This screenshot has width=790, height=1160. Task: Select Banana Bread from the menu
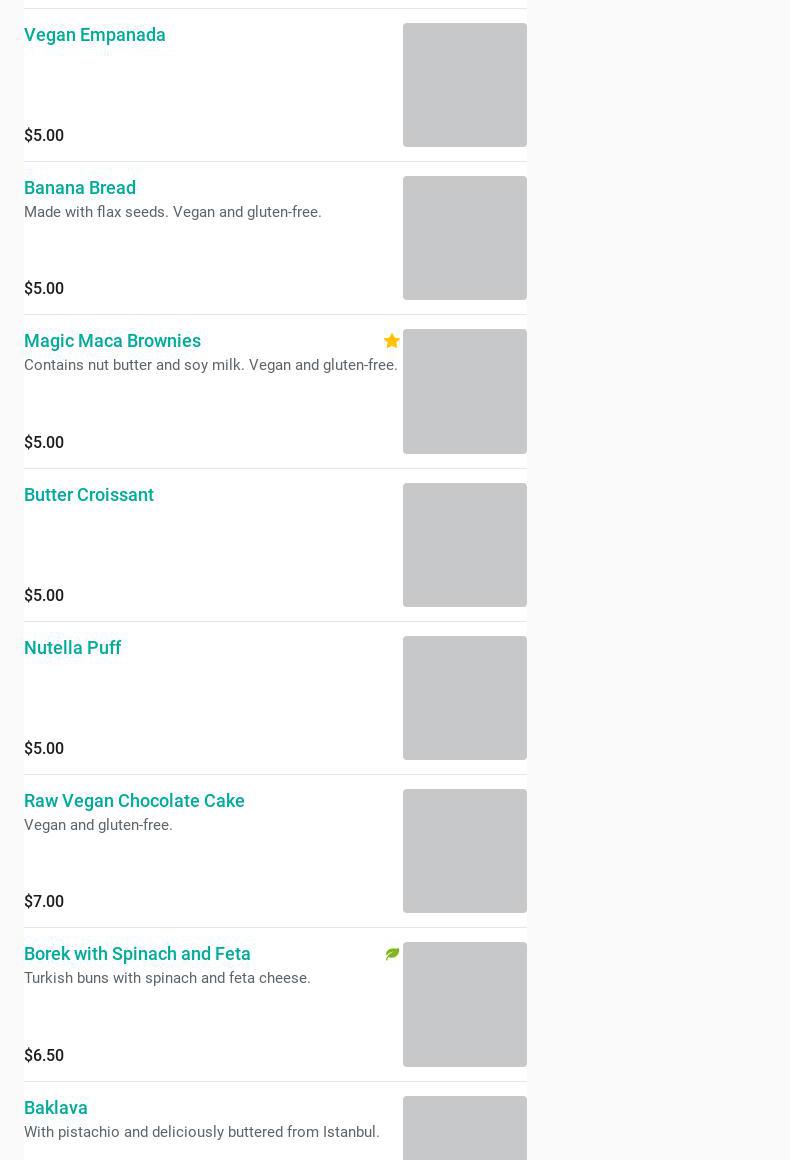coord(80,188)
